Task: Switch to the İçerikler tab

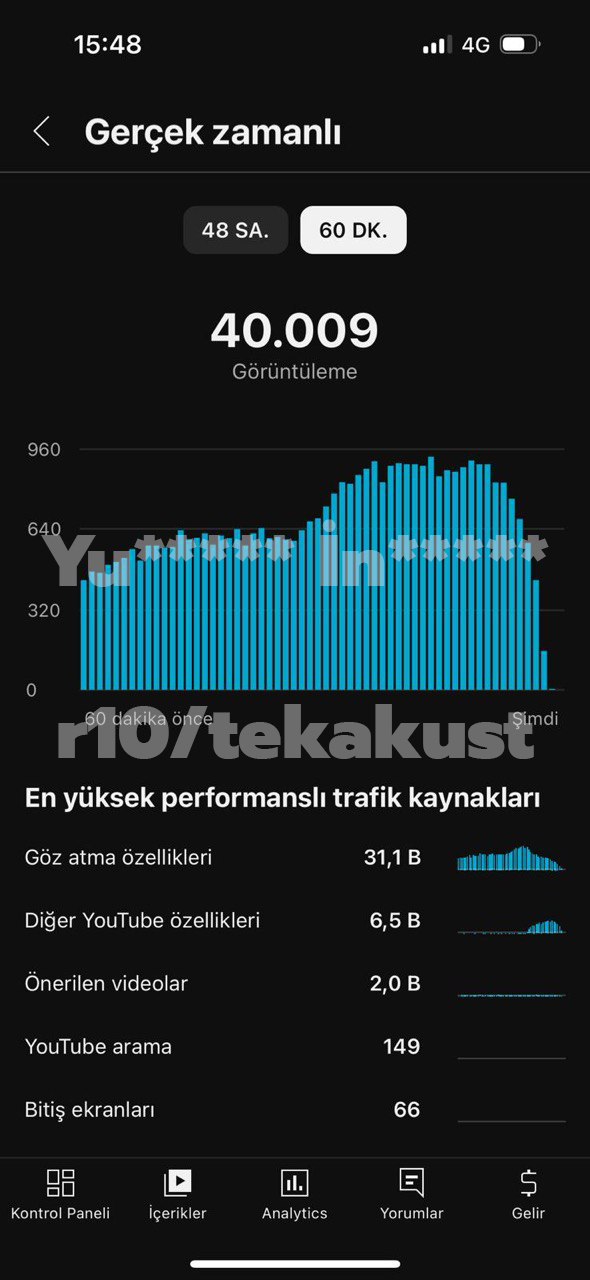Action: click(x=177, y=1195)
